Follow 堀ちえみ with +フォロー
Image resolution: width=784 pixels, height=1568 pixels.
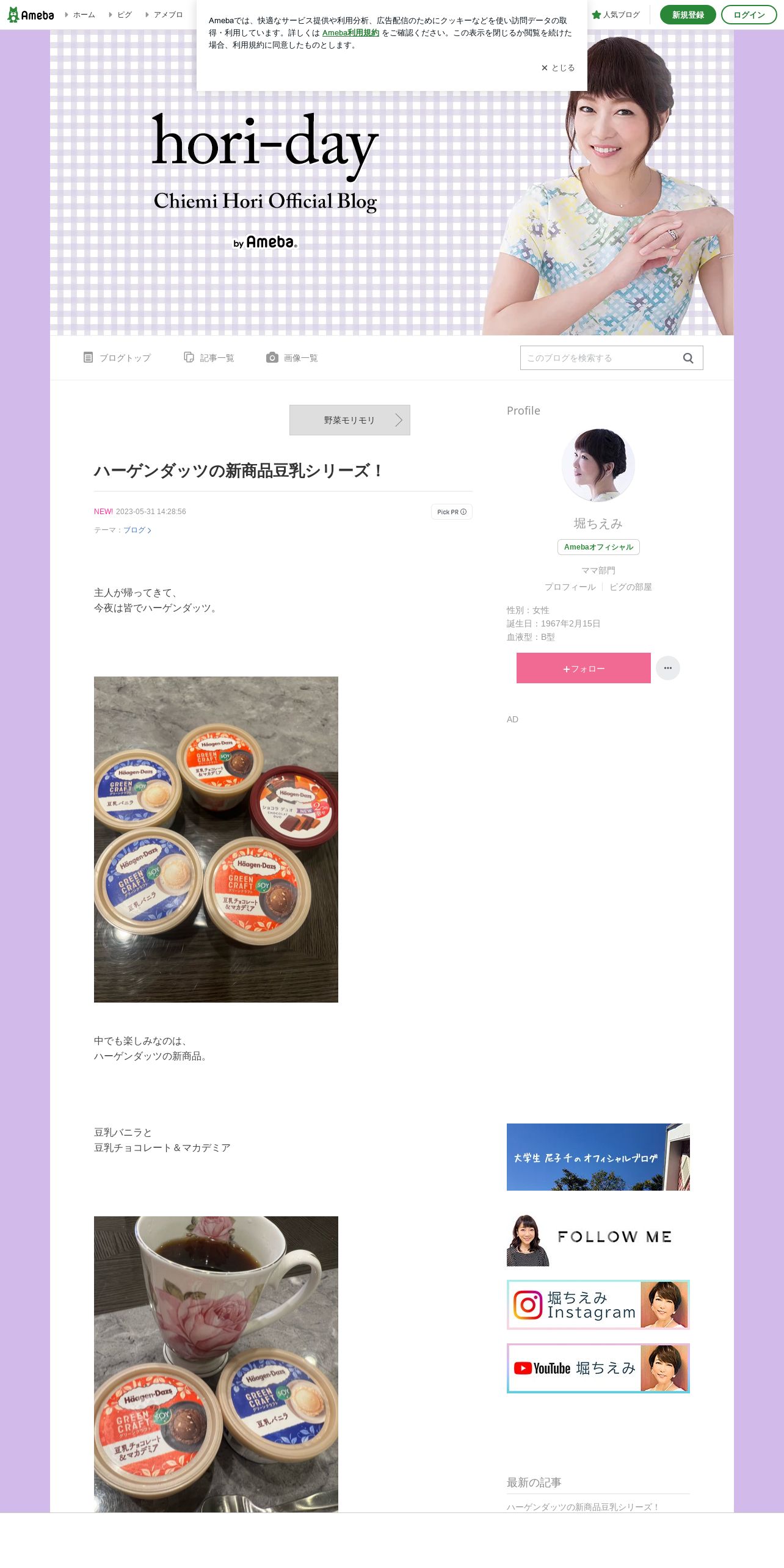point(584,668)
